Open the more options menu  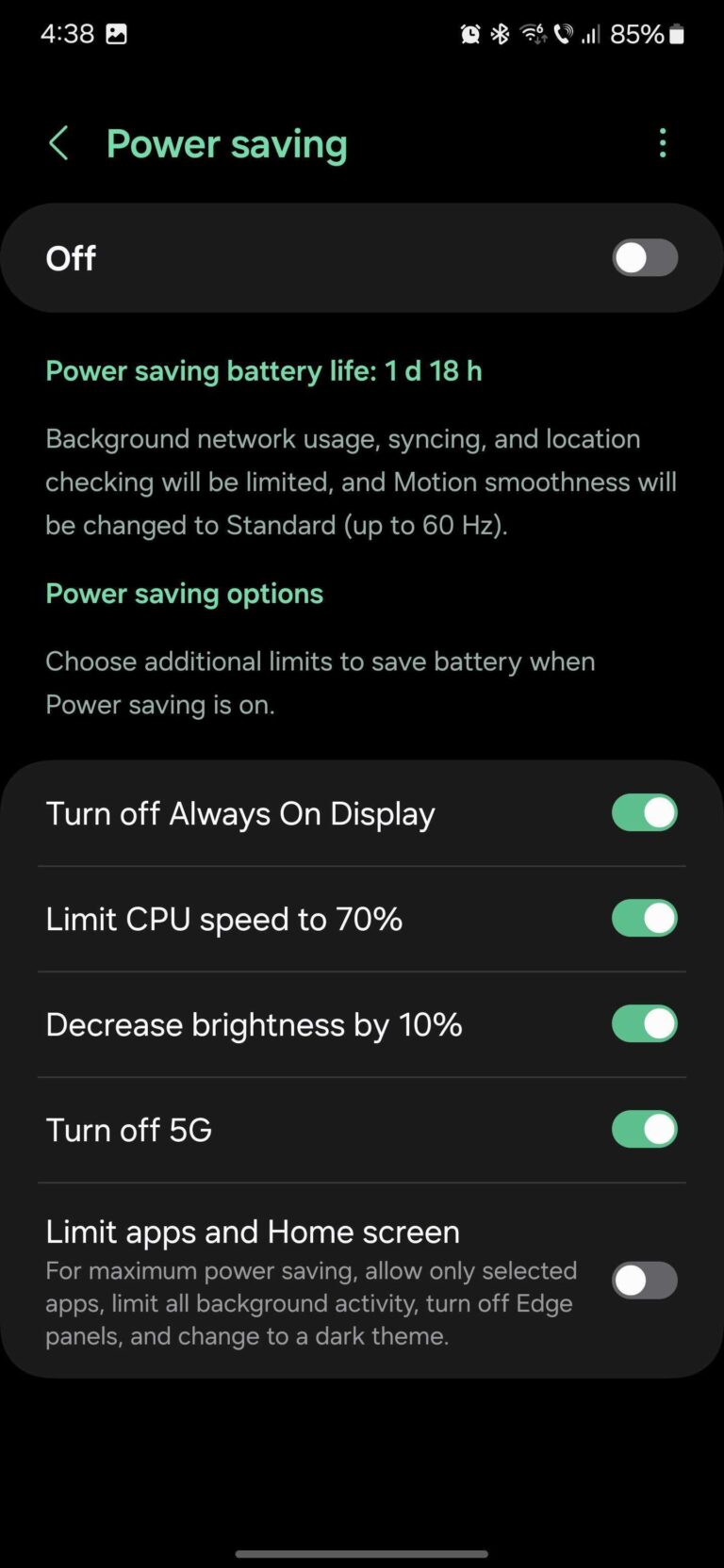click(663, 142)
